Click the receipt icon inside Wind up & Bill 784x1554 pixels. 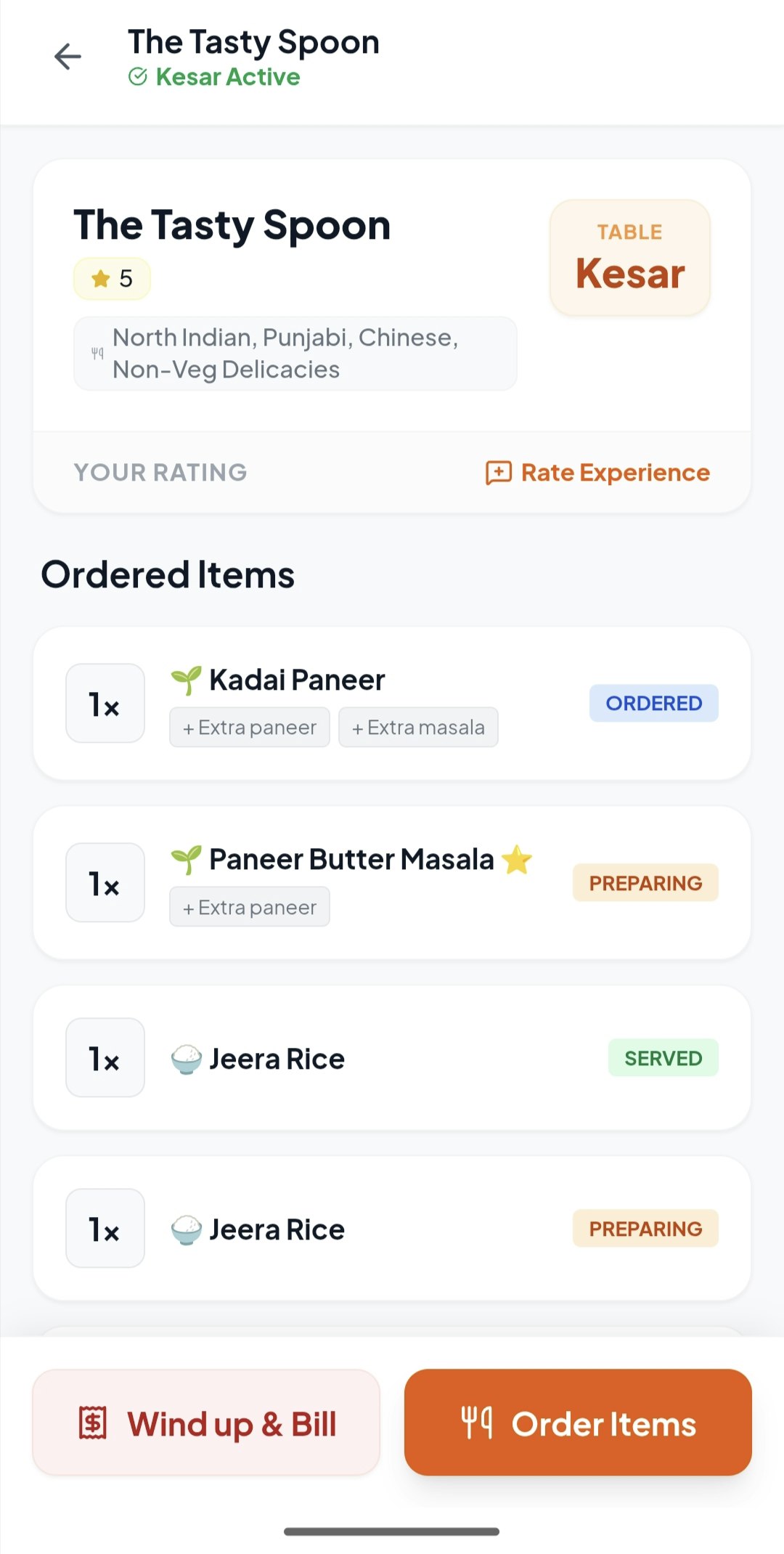click(93, 1423)
